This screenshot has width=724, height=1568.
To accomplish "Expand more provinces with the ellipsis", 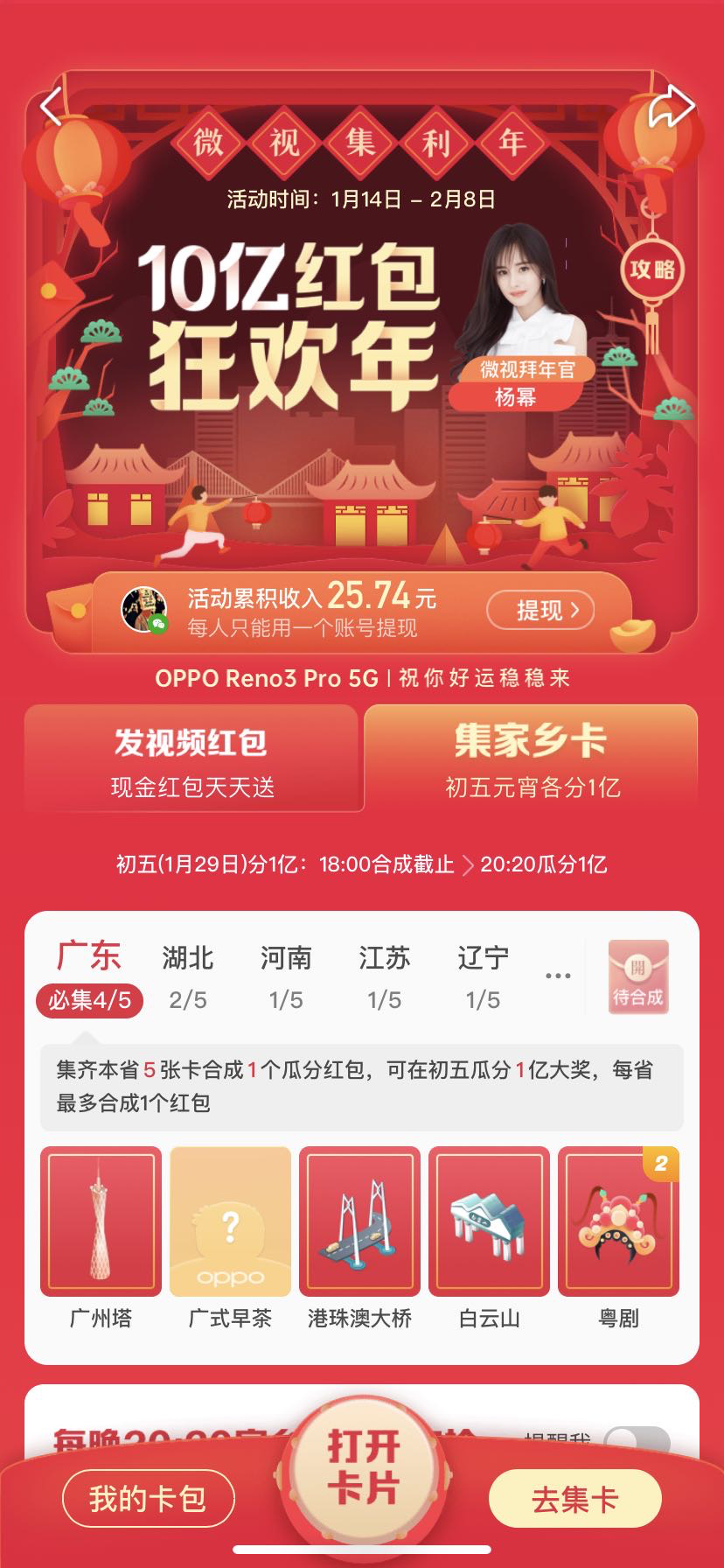I will (x=558, y=976).
